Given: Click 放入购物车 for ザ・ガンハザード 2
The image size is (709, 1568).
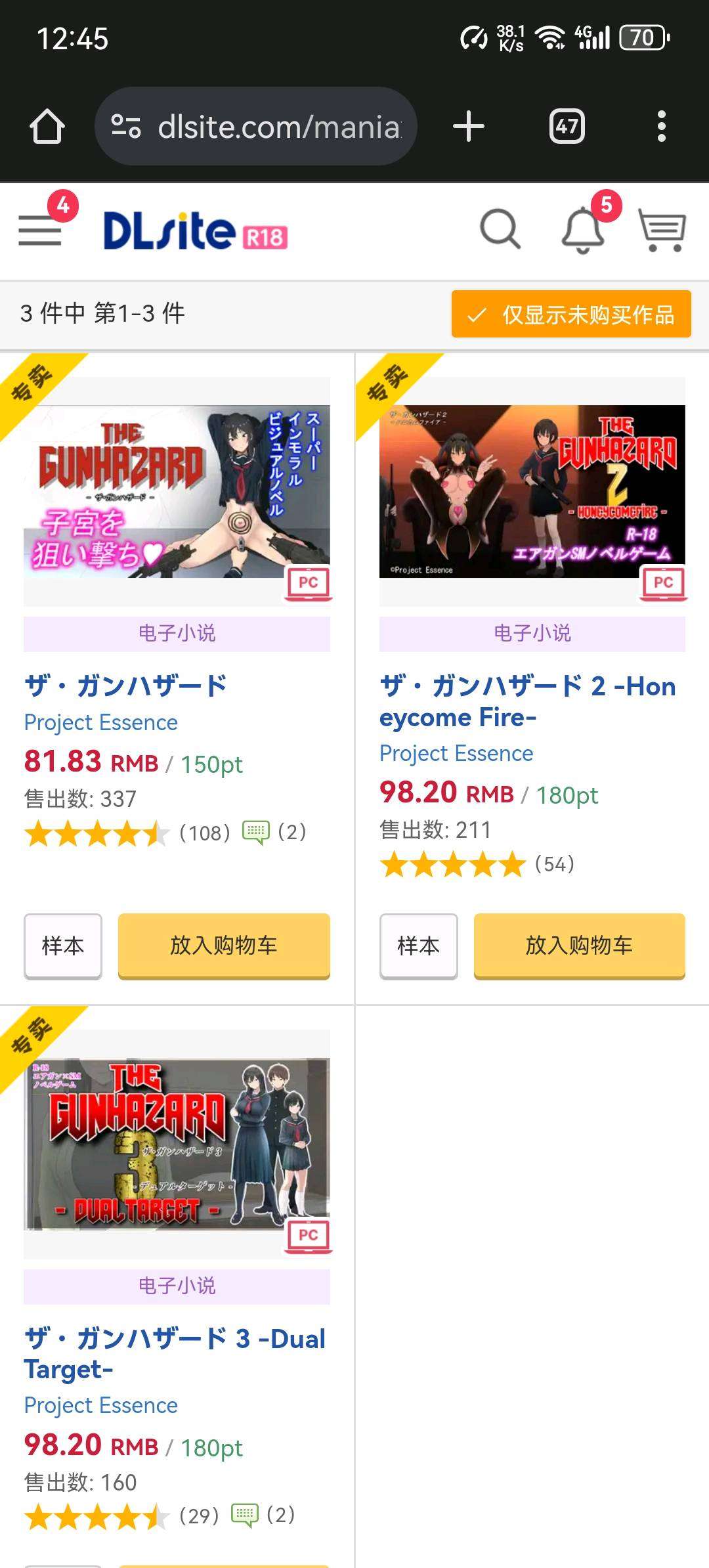Looking at the screenshot, I should point(579,946).
